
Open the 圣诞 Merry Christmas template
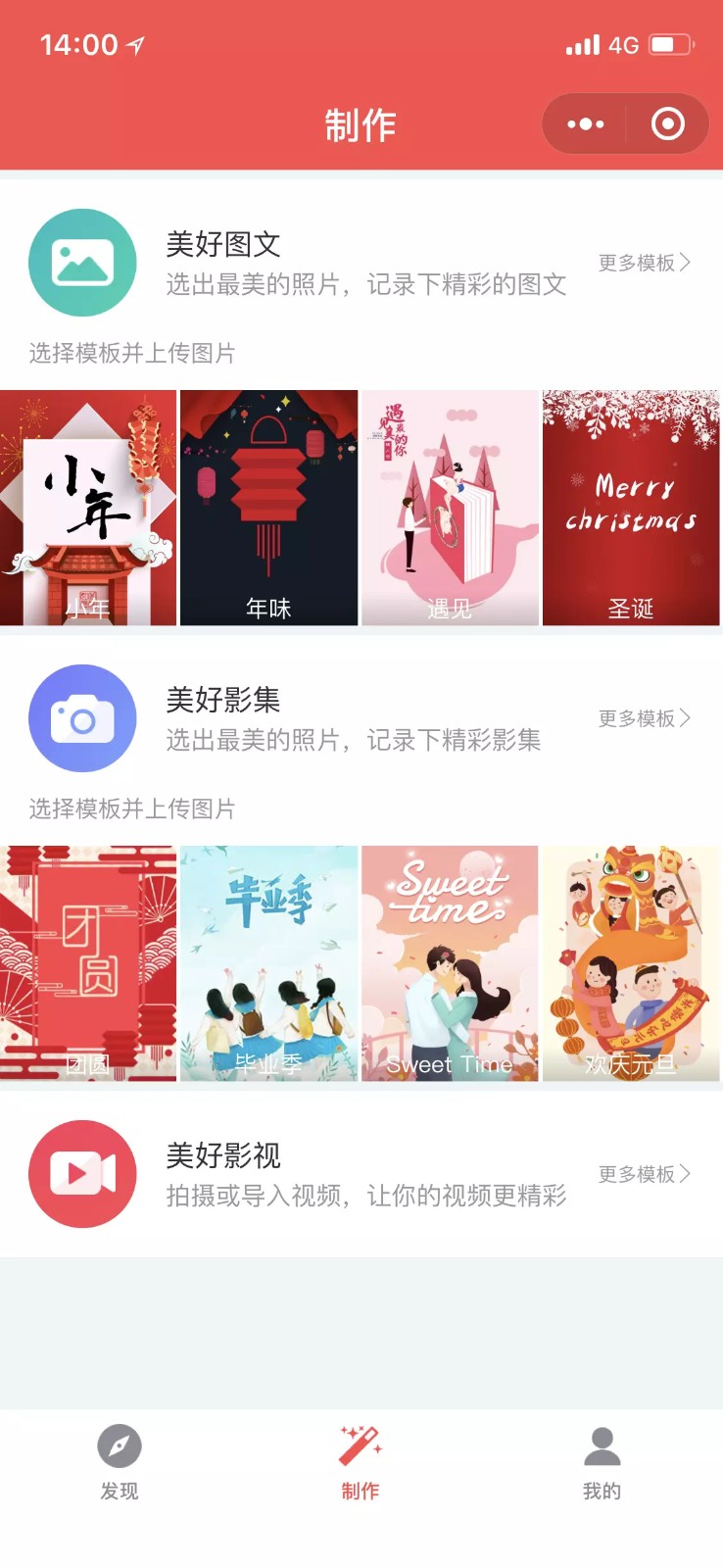tap(631, 508)
